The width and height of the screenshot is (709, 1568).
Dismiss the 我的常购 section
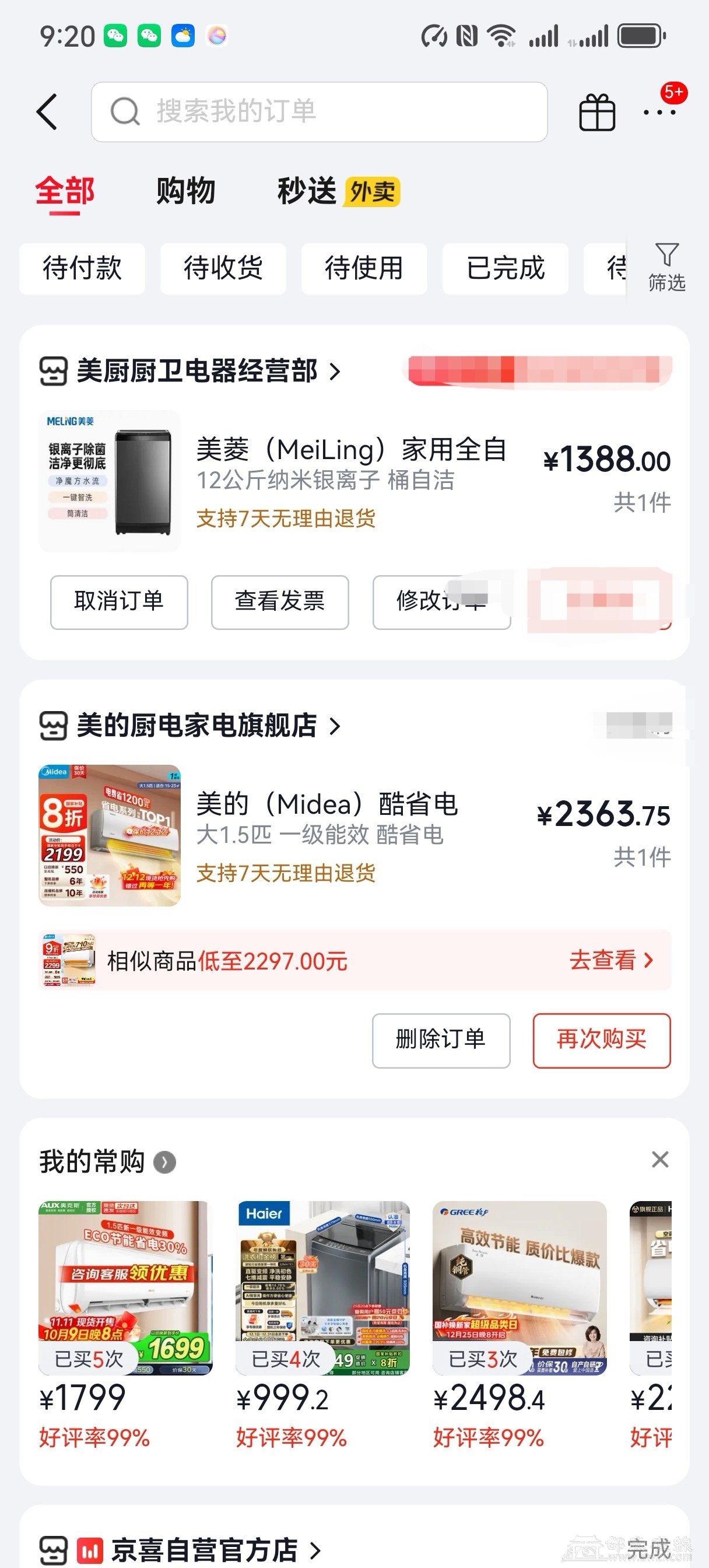point(659,1160)
